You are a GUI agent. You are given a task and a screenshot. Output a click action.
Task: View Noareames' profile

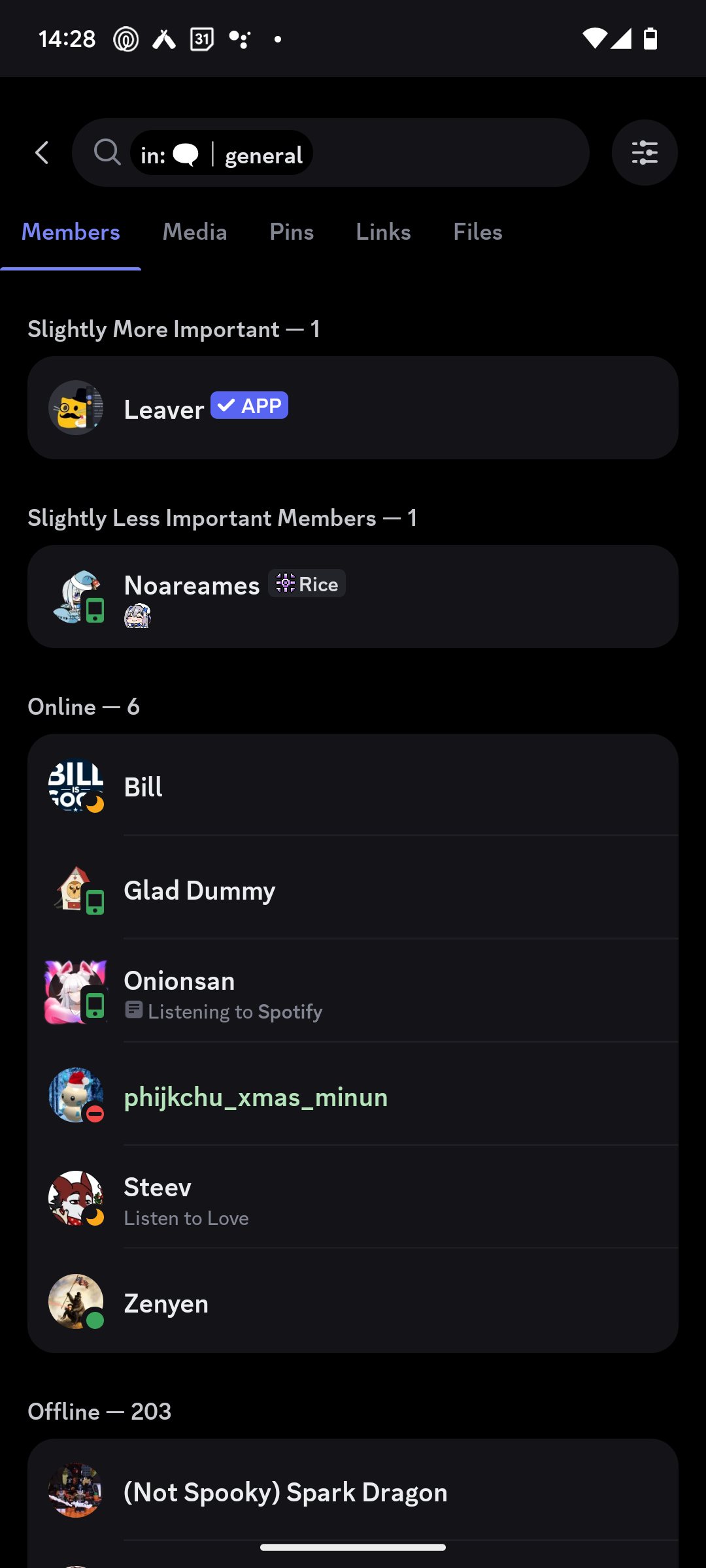tap(353, 596)
